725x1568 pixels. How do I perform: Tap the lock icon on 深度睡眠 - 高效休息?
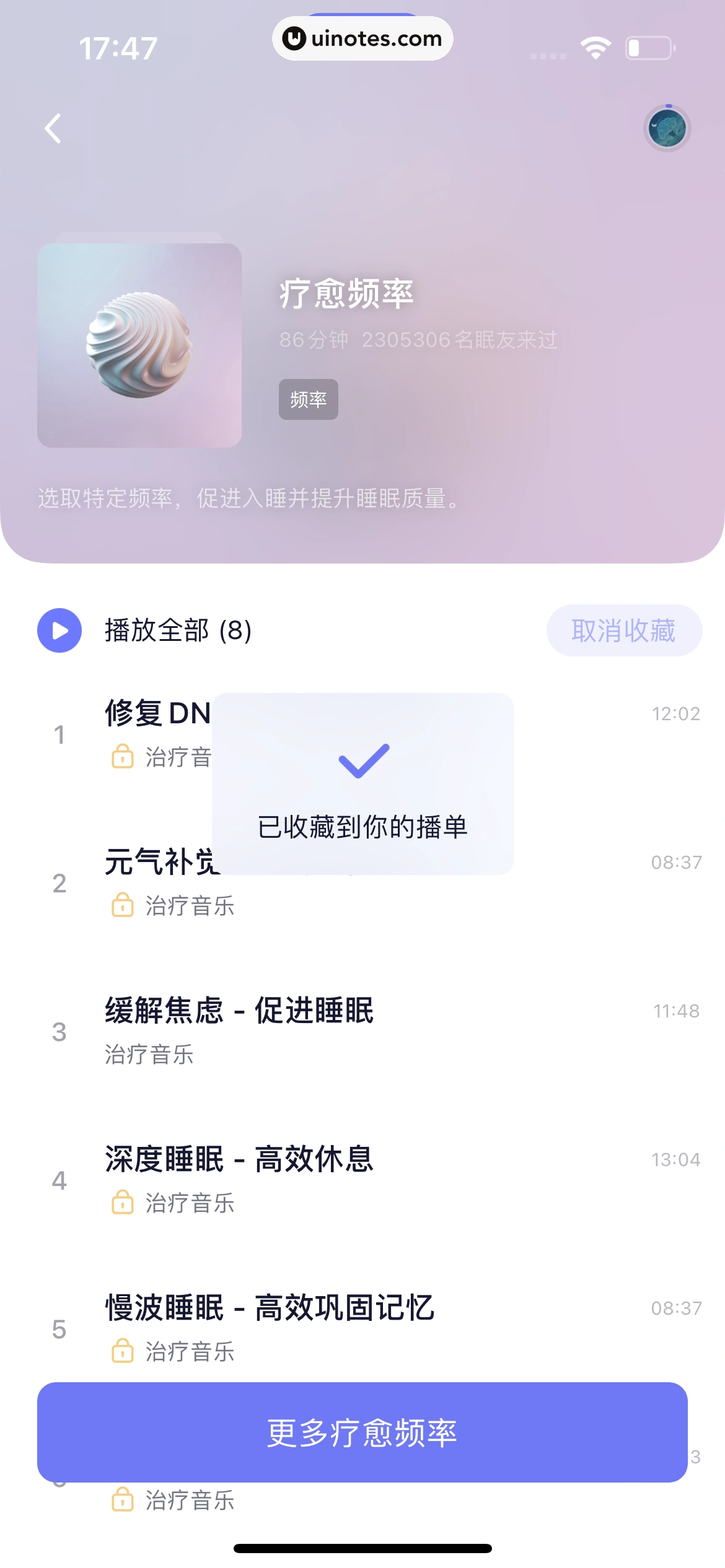click(122, 1203)
